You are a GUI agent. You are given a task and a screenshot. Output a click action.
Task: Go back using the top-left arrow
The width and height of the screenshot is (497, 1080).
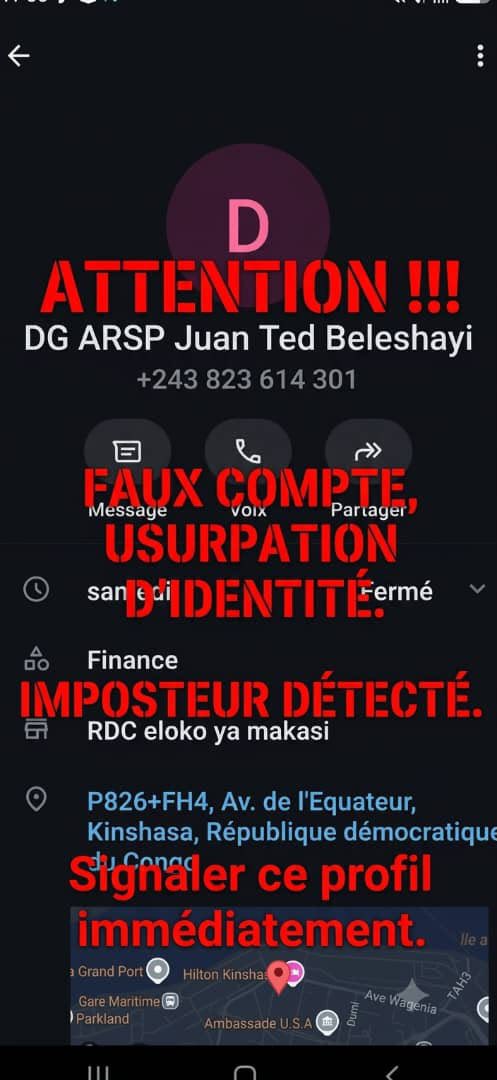tap(19, 56)
